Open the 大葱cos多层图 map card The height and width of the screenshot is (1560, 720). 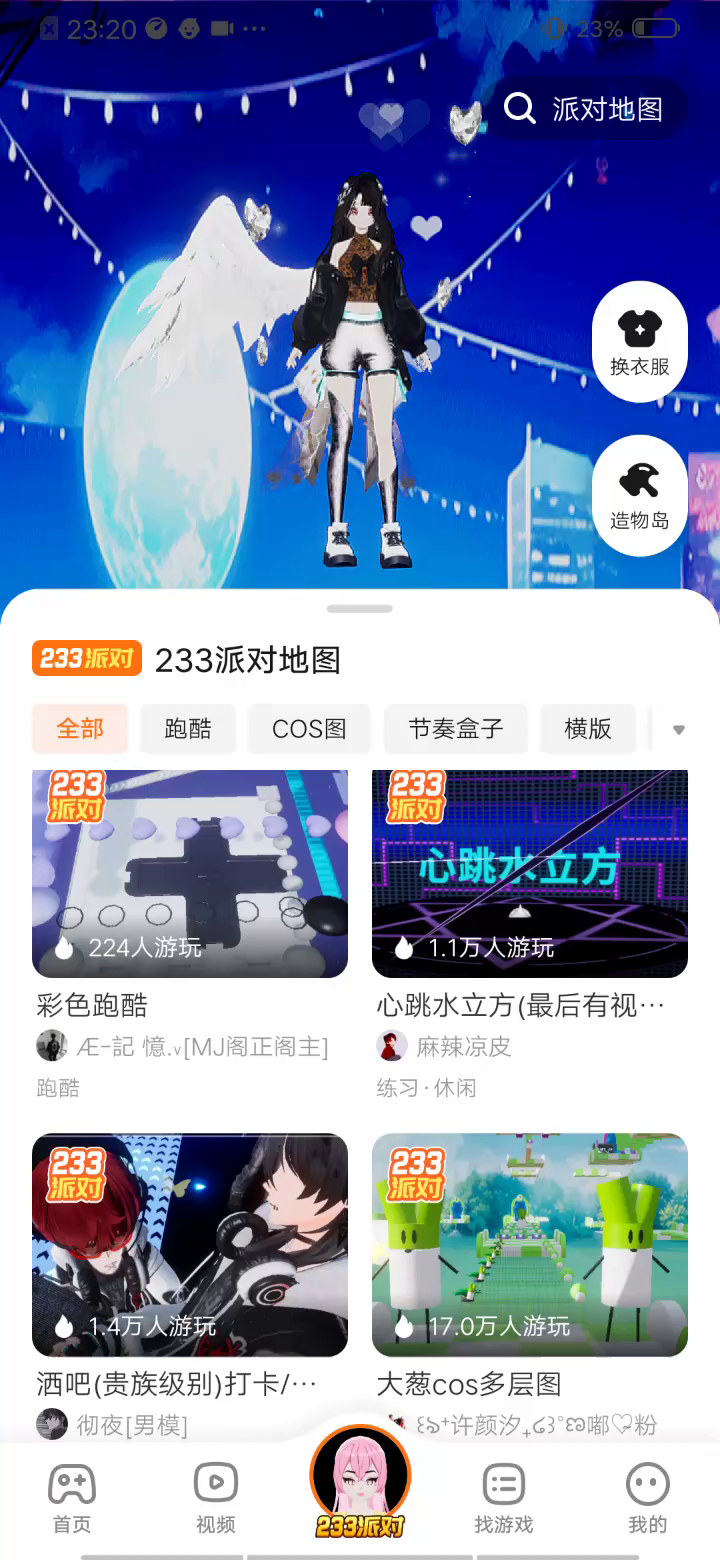coord(530,1244)
